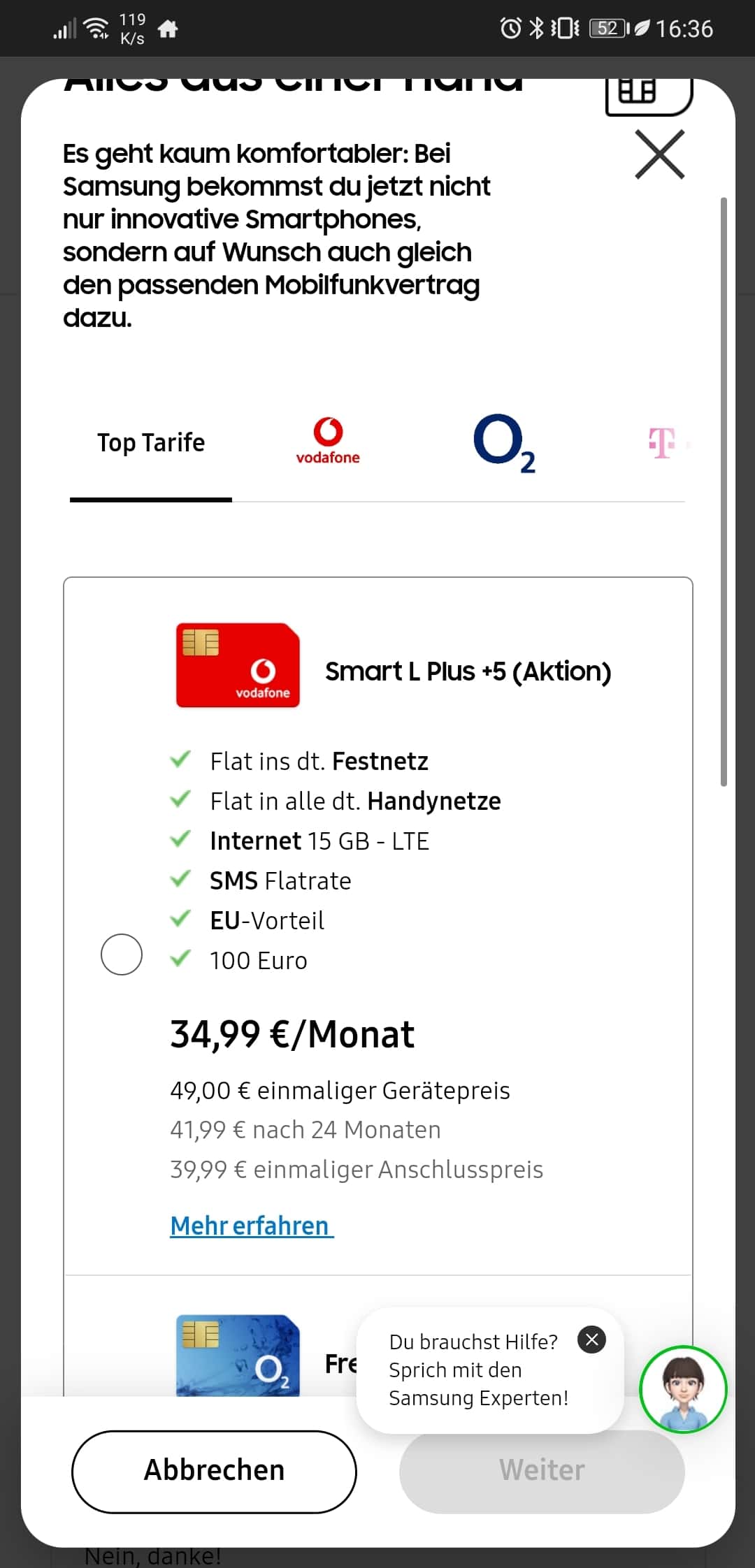
Task: Open the Mehr erfahren link
Action: (x=252, y=1226)
